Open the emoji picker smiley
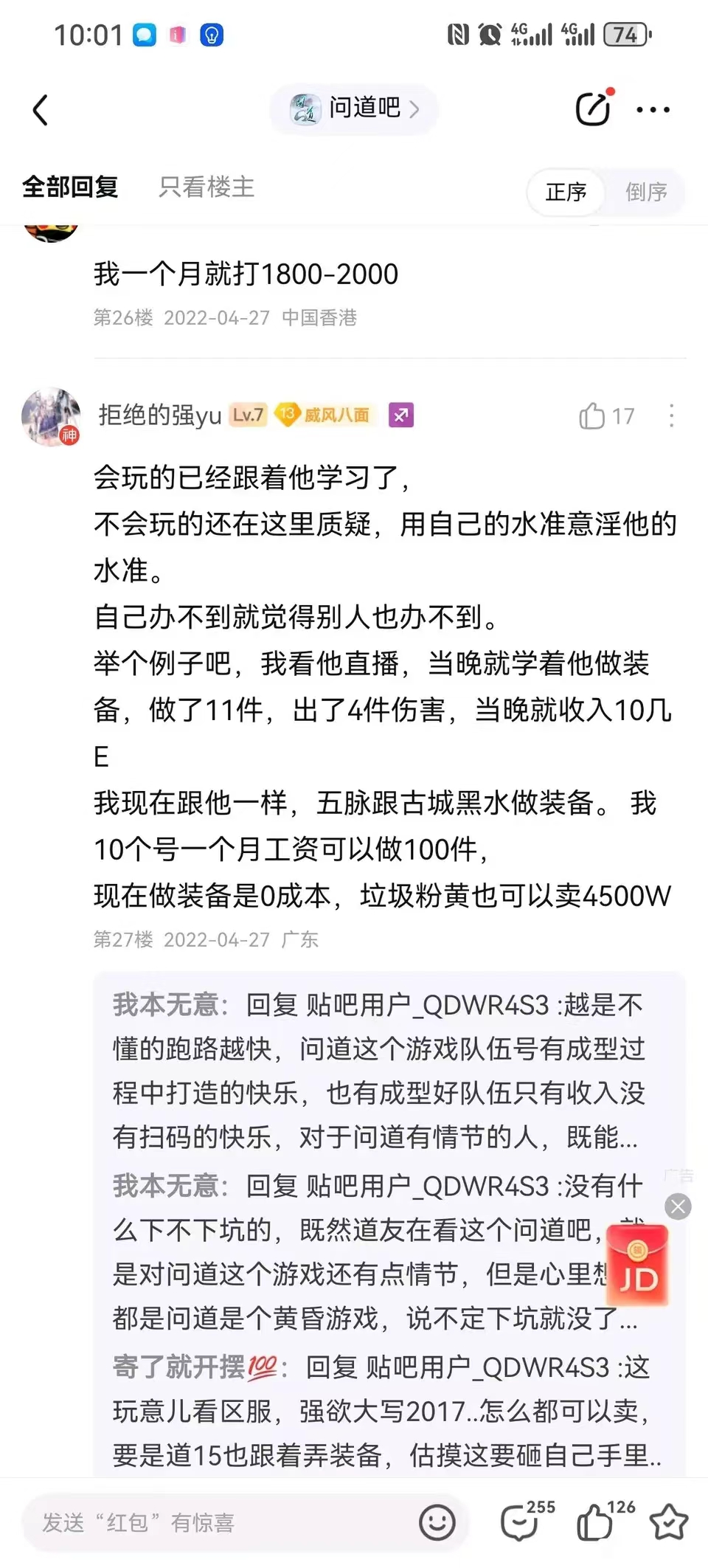 [437, 1522]
